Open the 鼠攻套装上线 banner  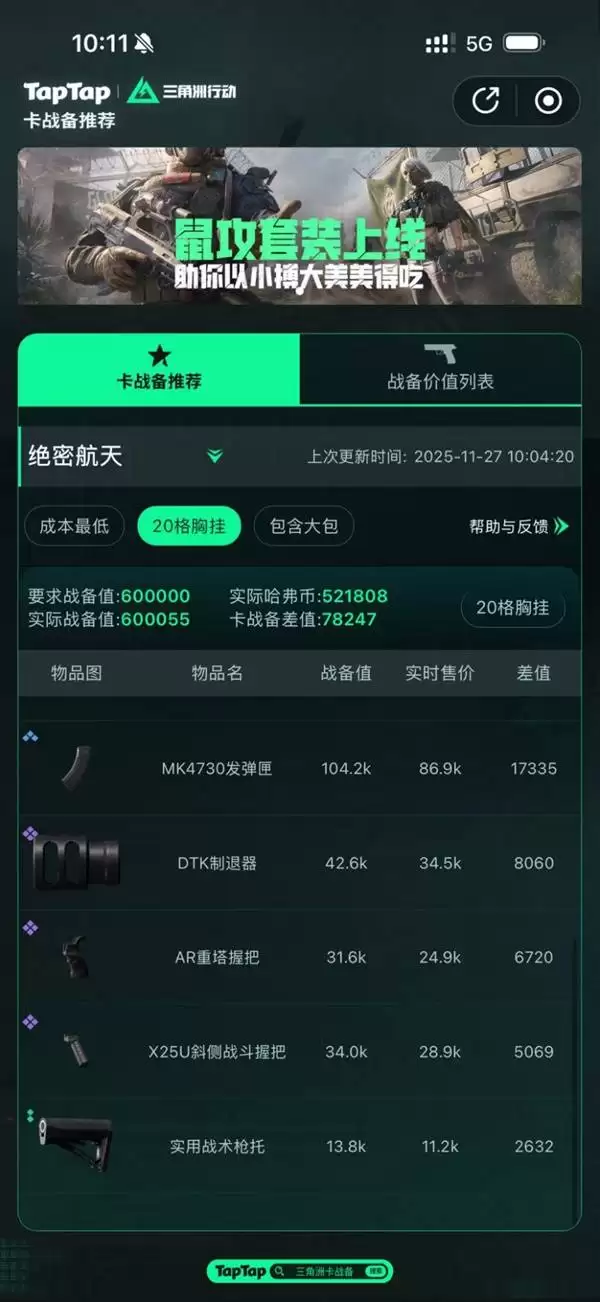[299, 226]
